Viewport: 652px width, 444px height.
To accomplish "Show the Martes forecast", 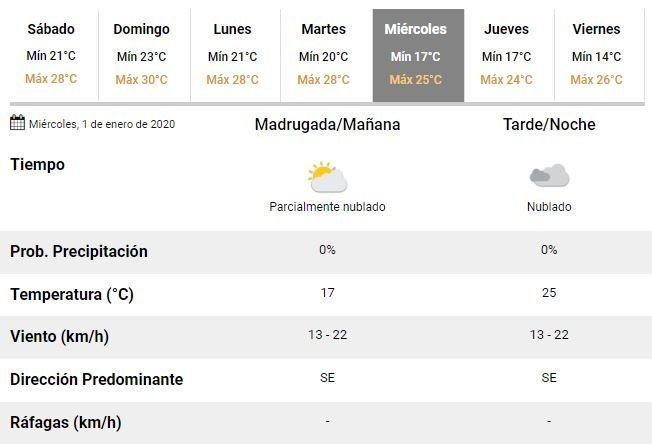I will (323, 55).
